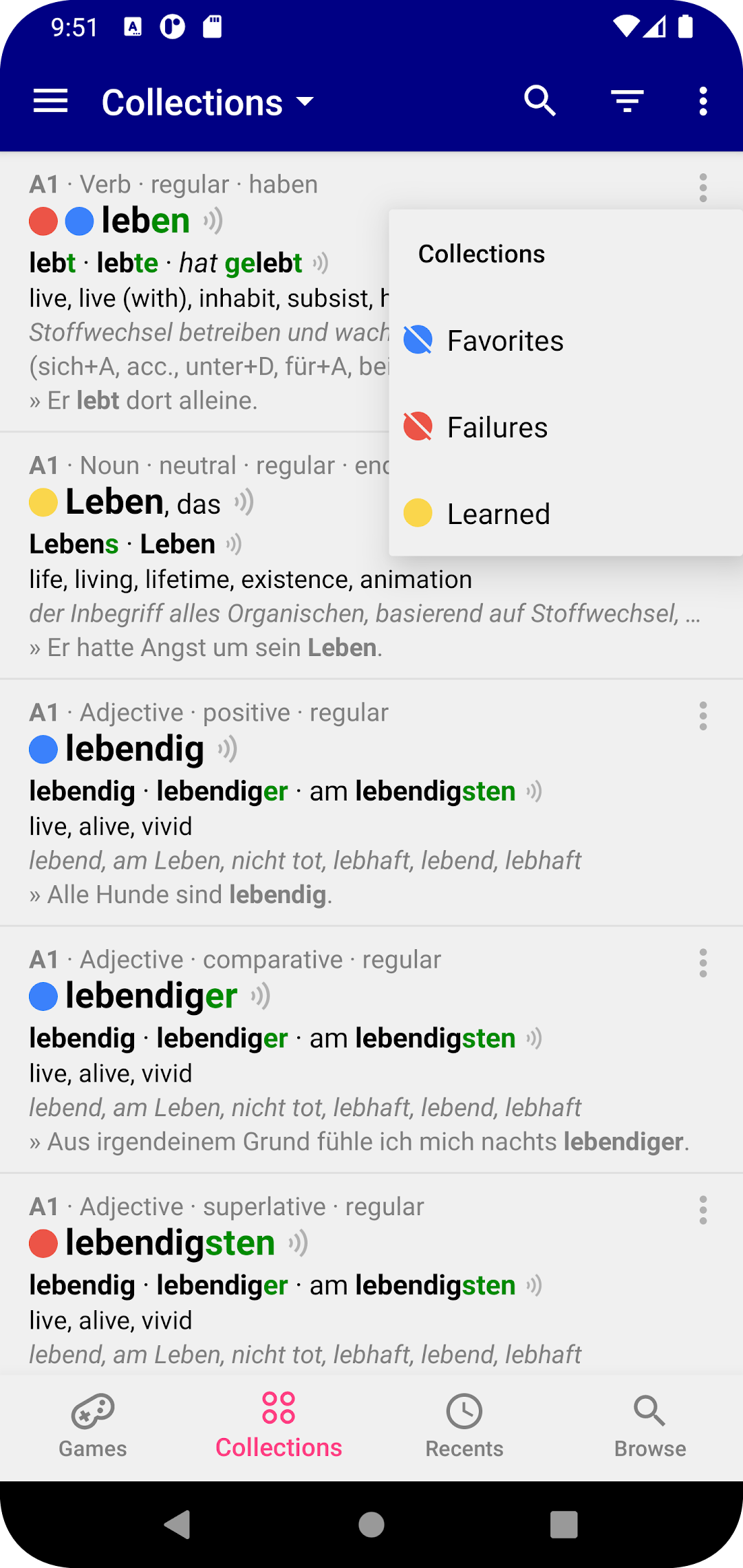Remove leben from Favorites
The width and height of the screenshot is (743, 1568).
click(x=566, y=340)
